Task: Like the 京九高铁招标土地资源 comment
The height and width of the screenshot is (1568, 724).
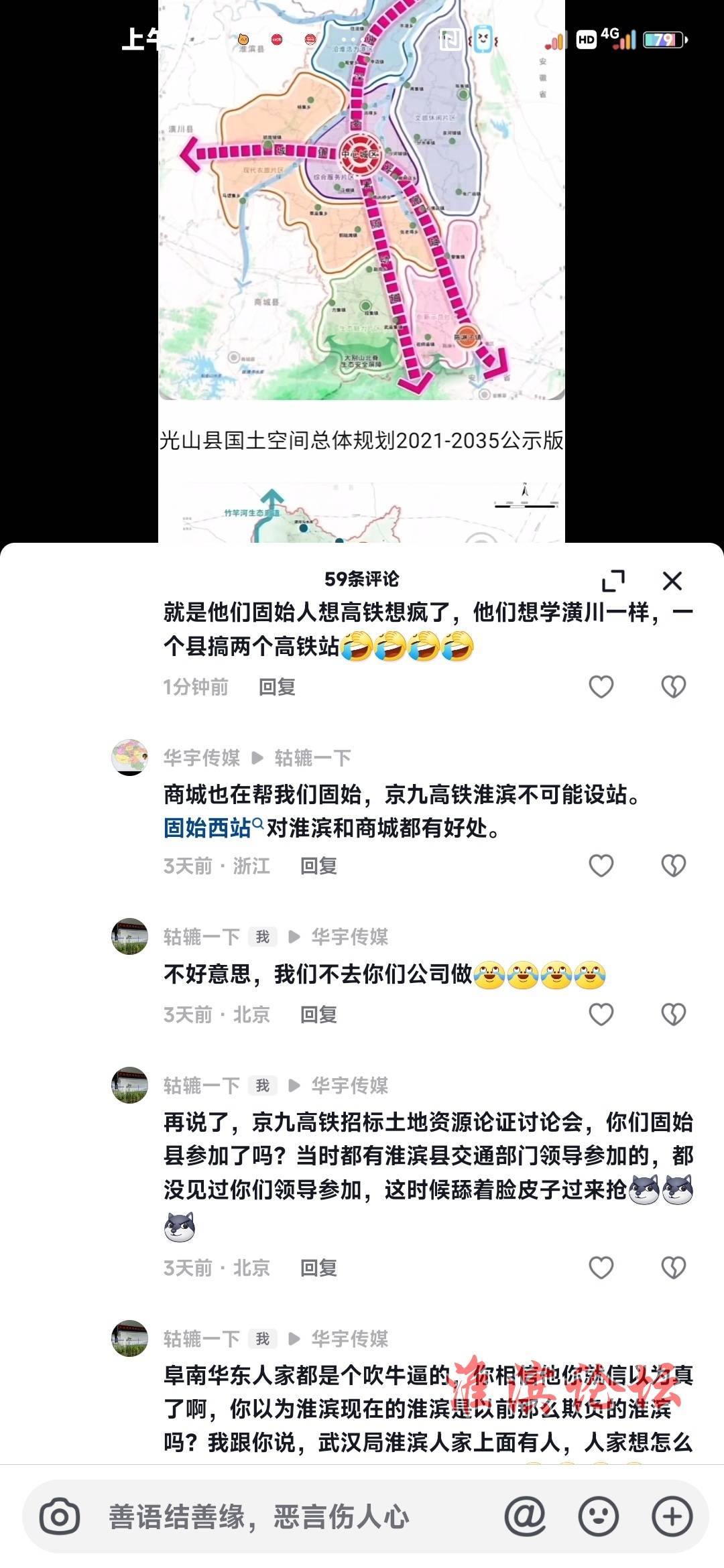Action: click(601, 1268)
